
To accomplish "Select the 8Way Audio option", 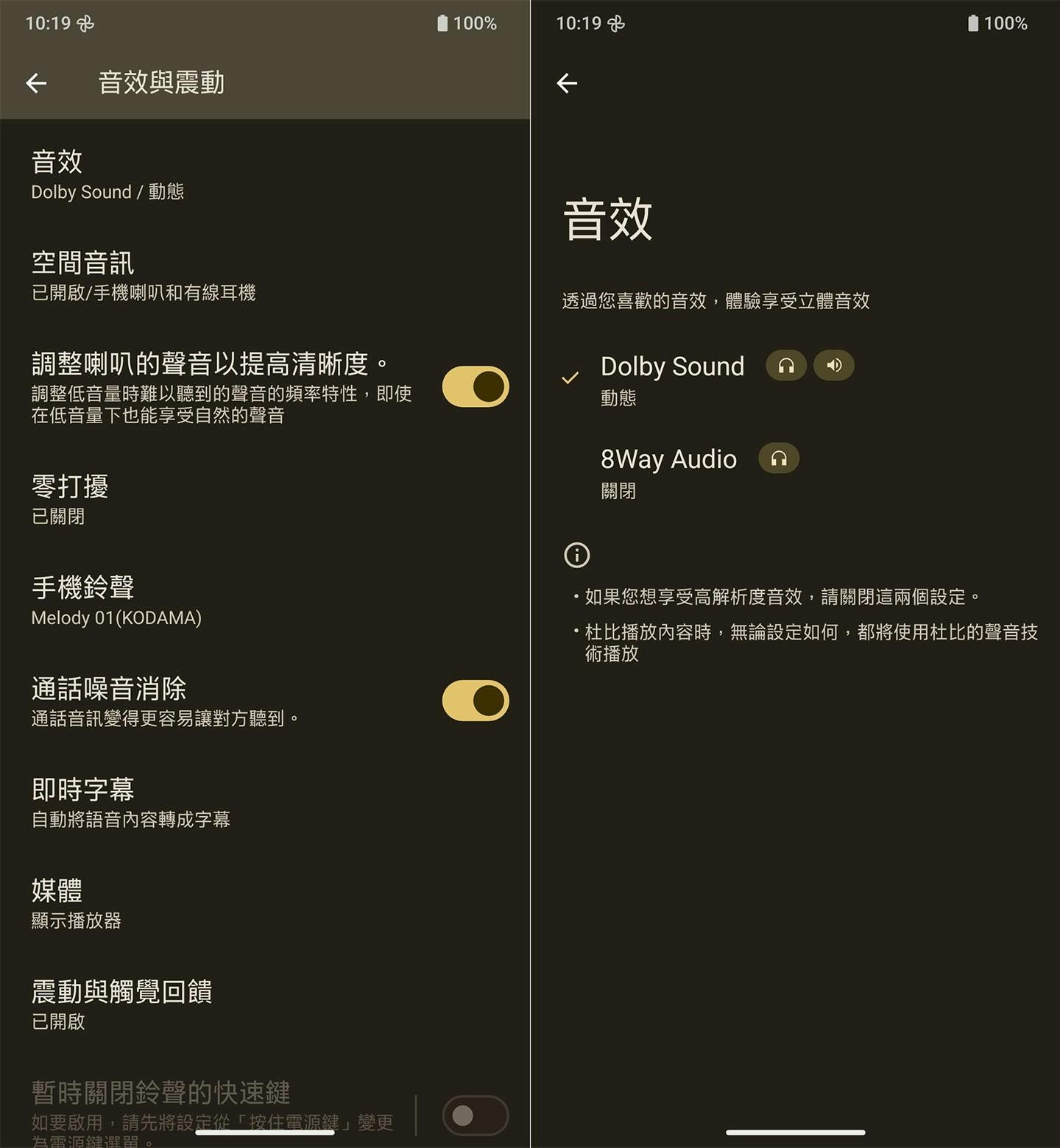I will pyautogui.click(x=668, y=472).
